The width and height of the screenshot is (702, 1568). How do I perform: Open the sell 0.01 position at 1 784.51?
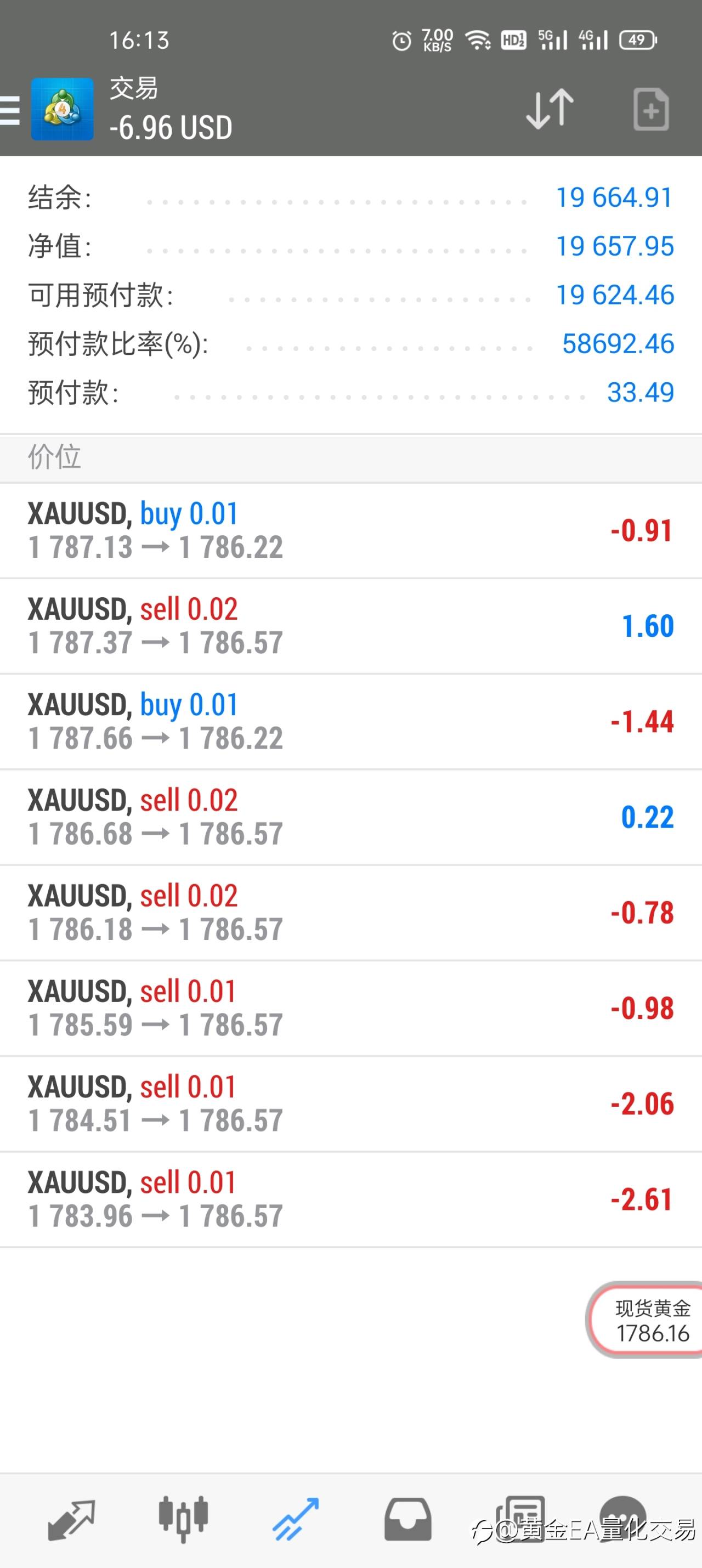click(x=350, y=1104)
